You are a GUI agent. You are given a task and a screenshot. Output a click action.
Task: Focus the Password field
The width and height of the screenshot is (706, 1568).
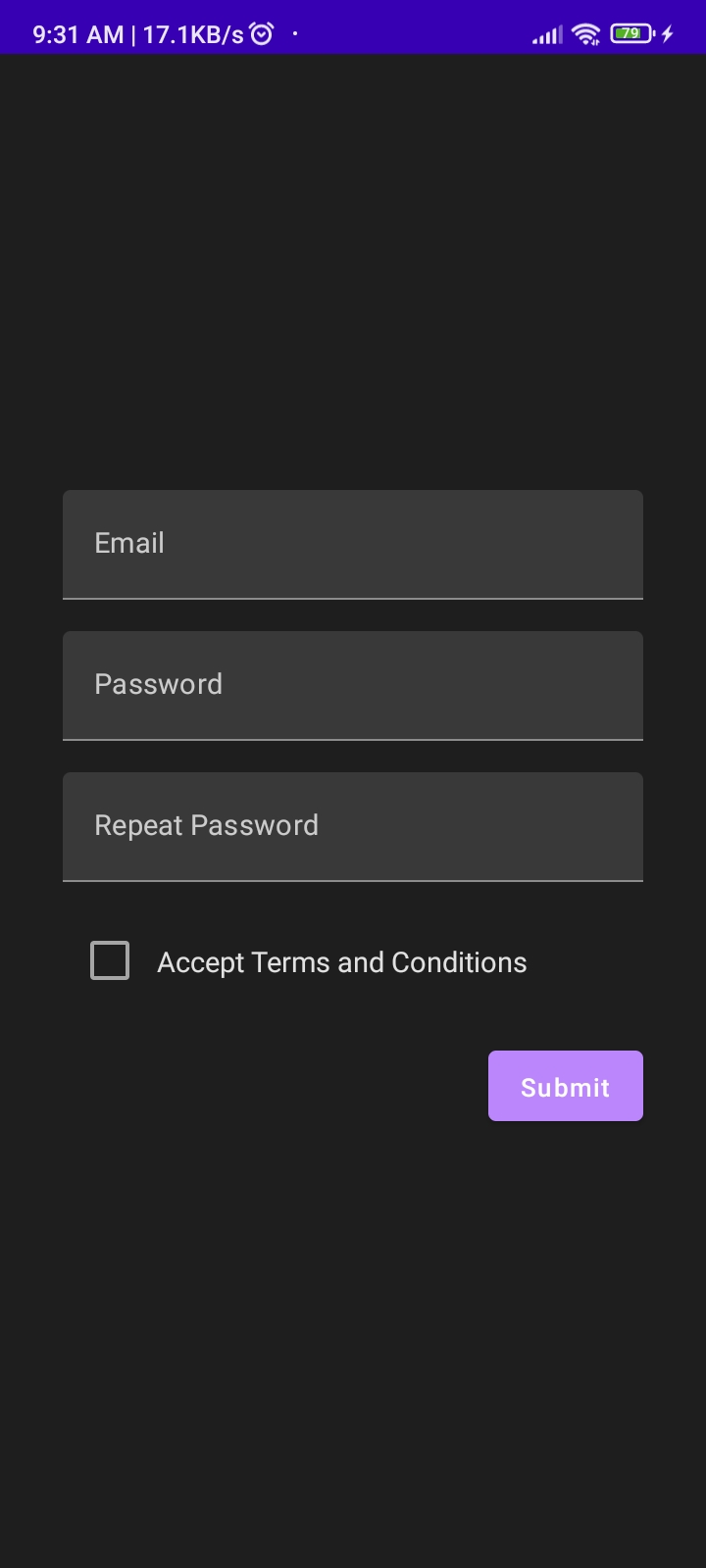(x=353, y=685)
